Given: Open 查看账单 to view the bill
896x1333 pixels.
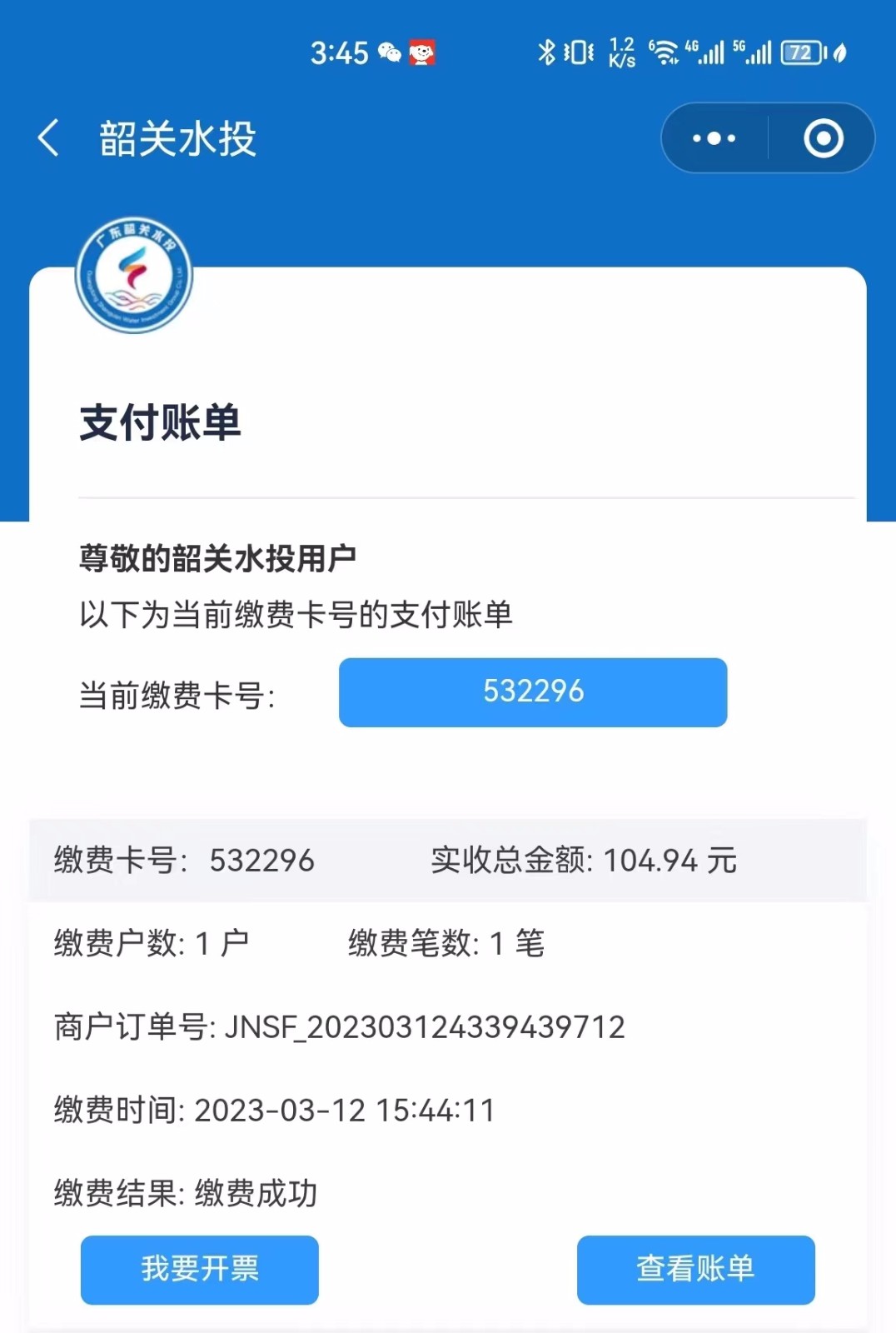Looking at the screenshot, I should pyautogui.click(x=695, y=1270).
